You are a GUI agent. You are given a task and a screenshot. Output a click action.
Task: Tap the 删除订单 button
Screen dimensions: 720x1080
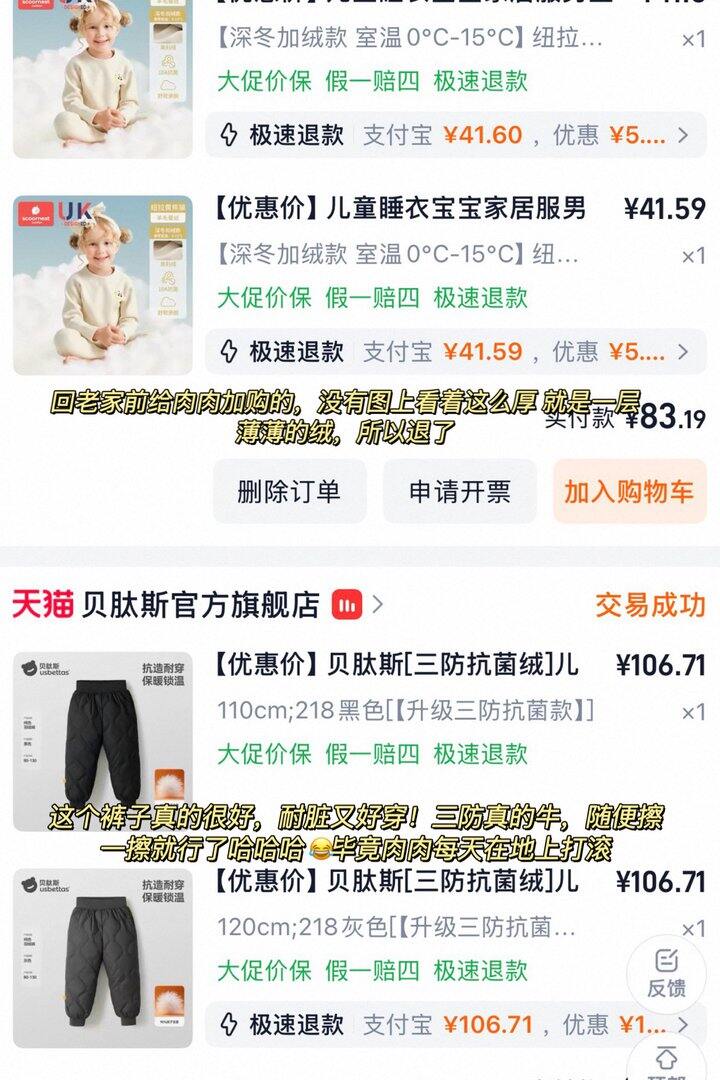(x=289, y=491)
